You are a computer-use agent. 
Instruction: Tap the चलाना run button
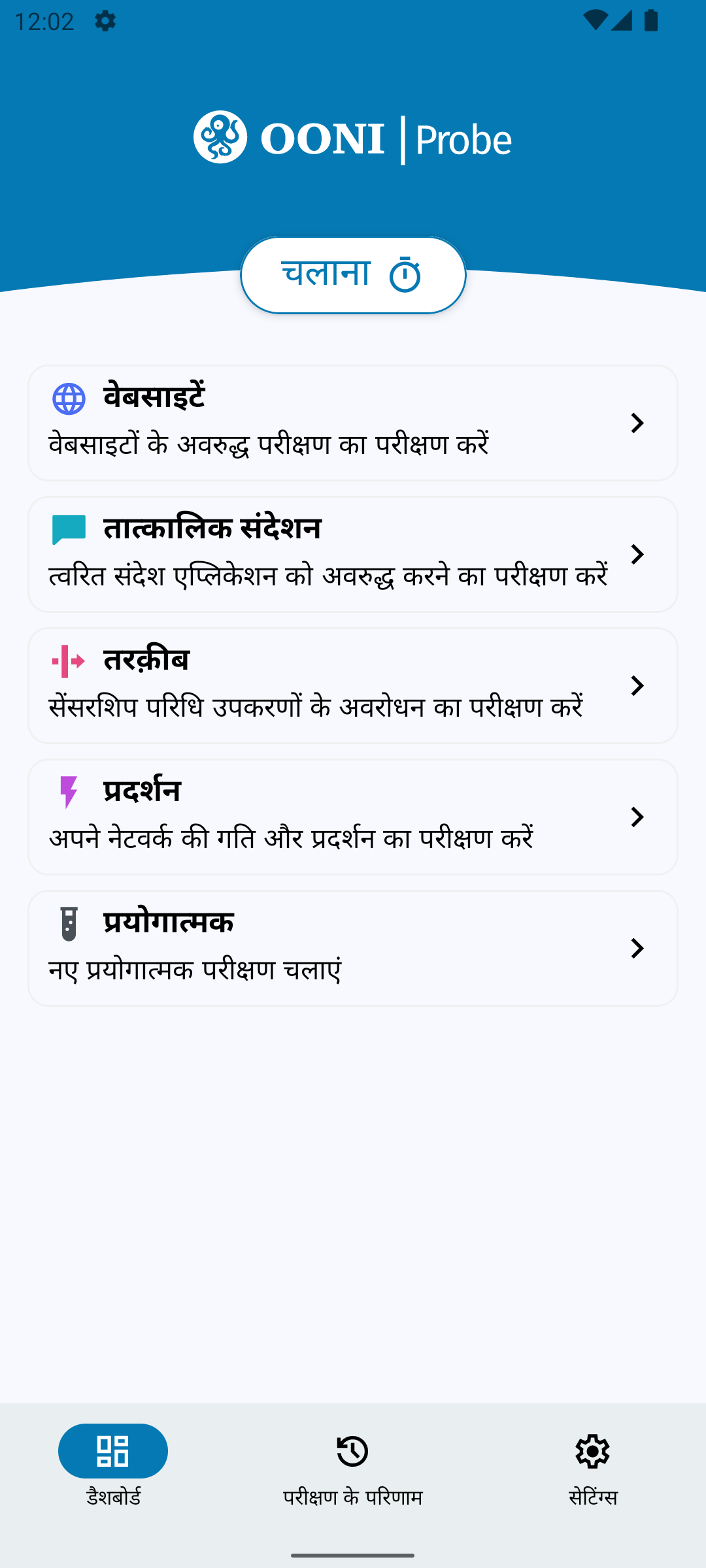[353, 275]
